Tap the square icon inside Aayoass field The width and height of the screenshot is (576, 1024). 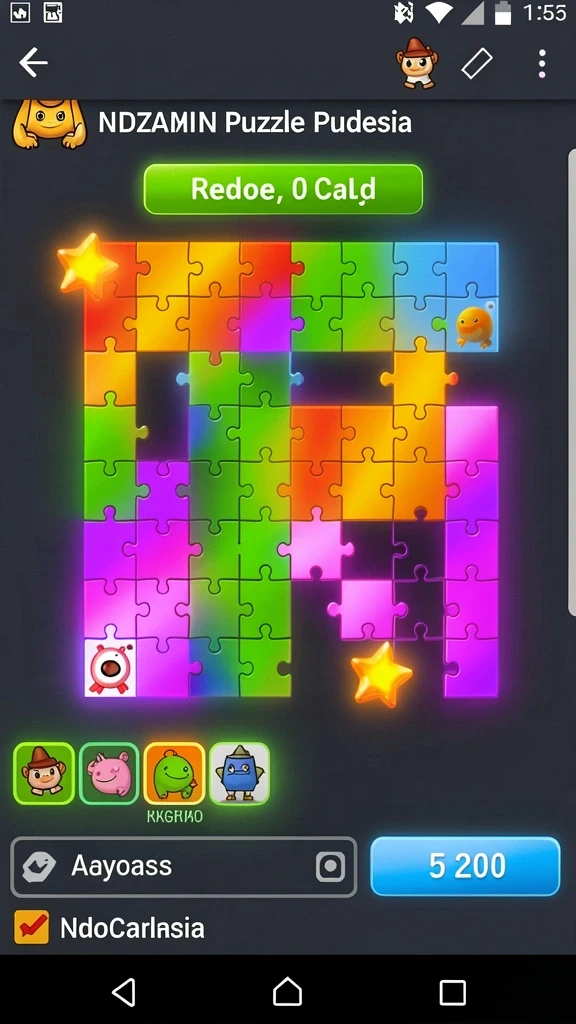click(x=330, y=867)
